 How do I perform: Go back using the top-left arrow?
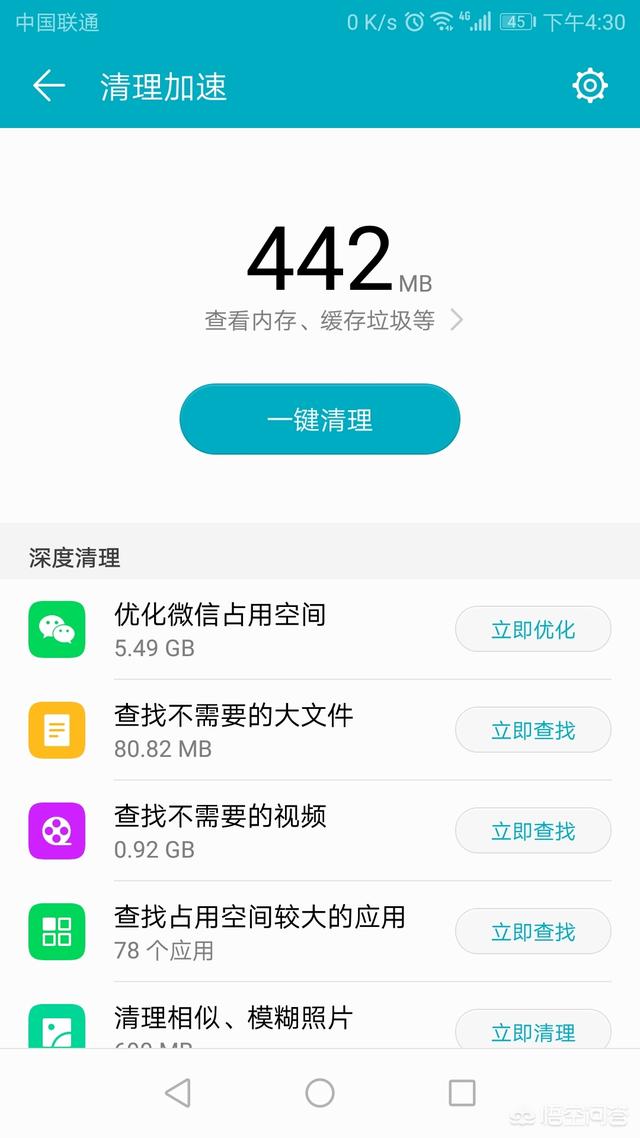[x=49, y=86]
